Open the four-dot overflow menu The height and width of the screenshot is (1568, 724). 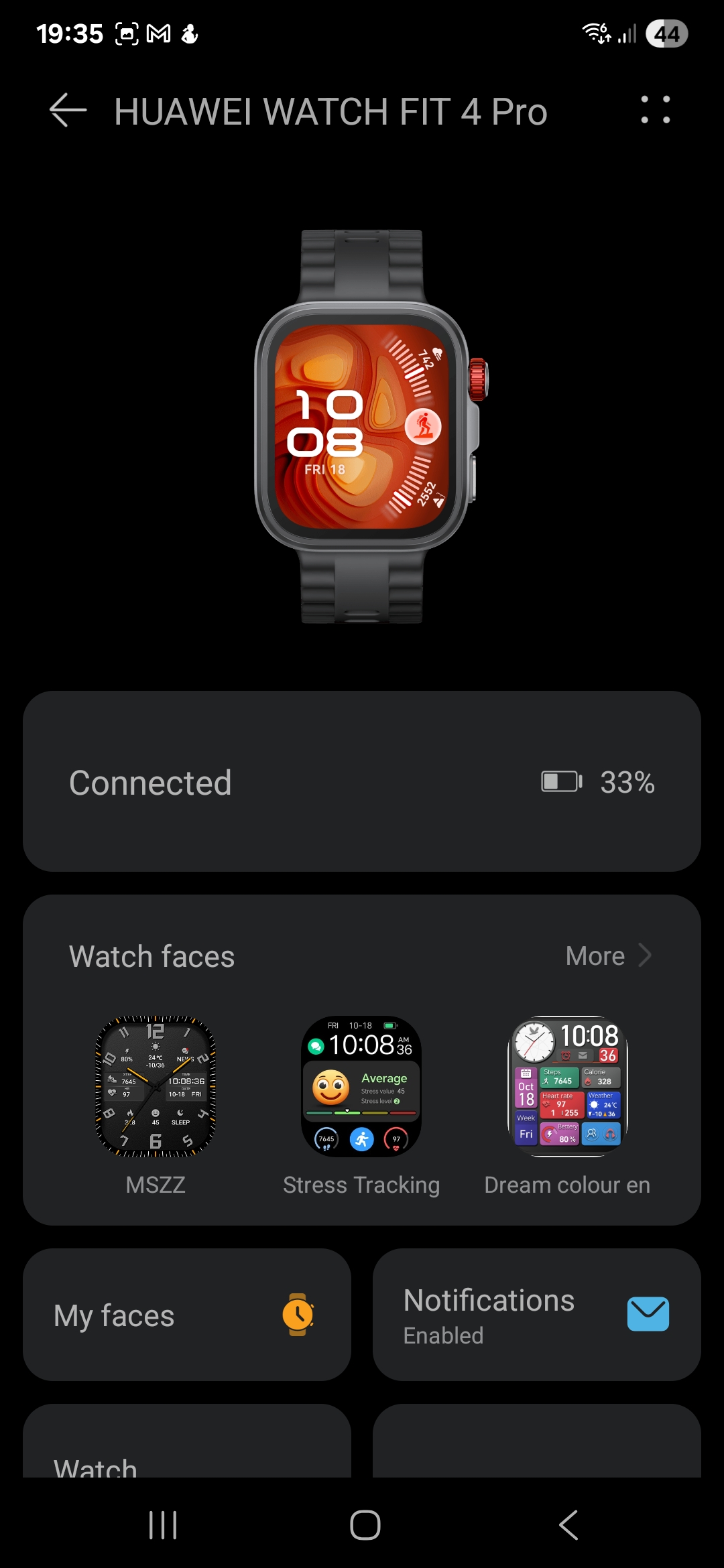click(x=655, y=110)
